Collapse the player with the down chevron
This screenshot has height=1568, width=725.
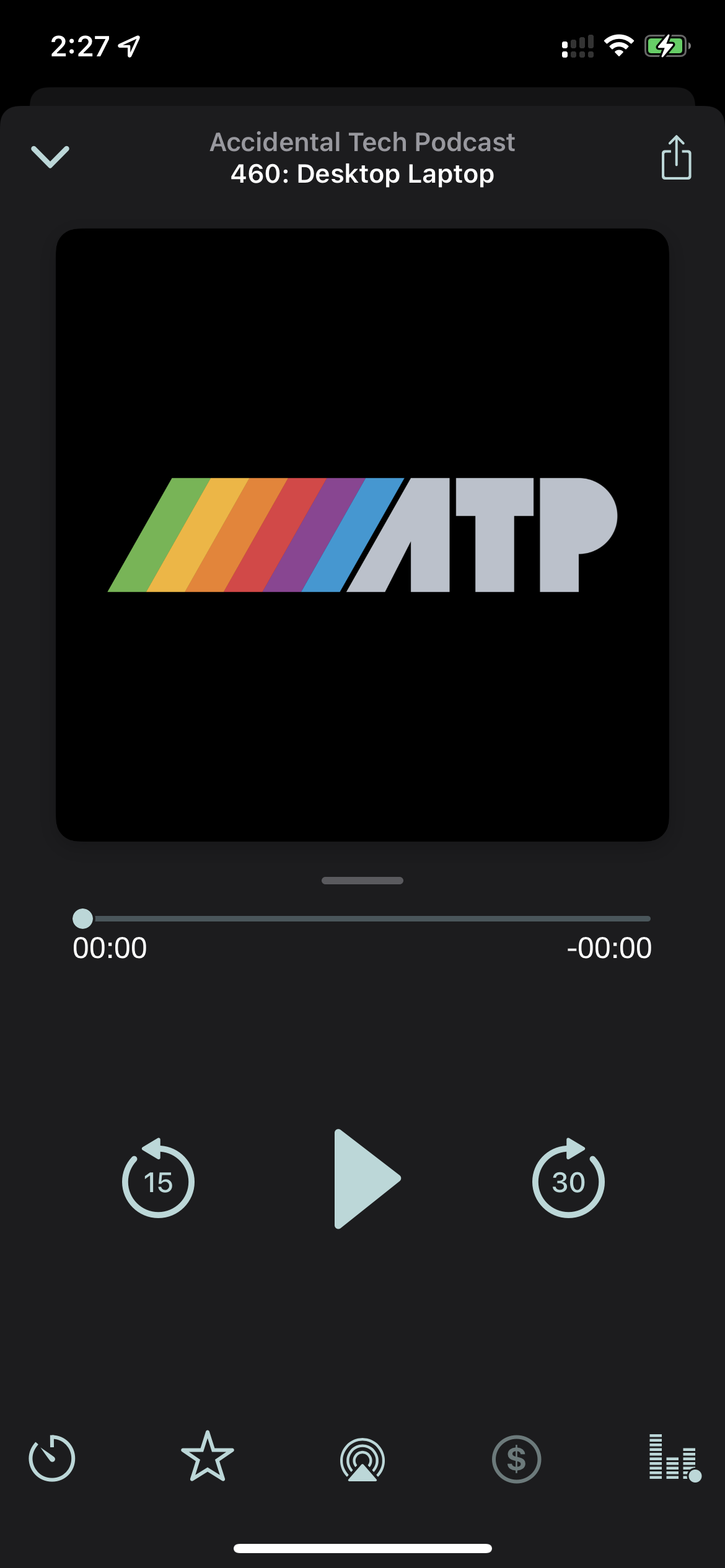[x=50, y=157]
